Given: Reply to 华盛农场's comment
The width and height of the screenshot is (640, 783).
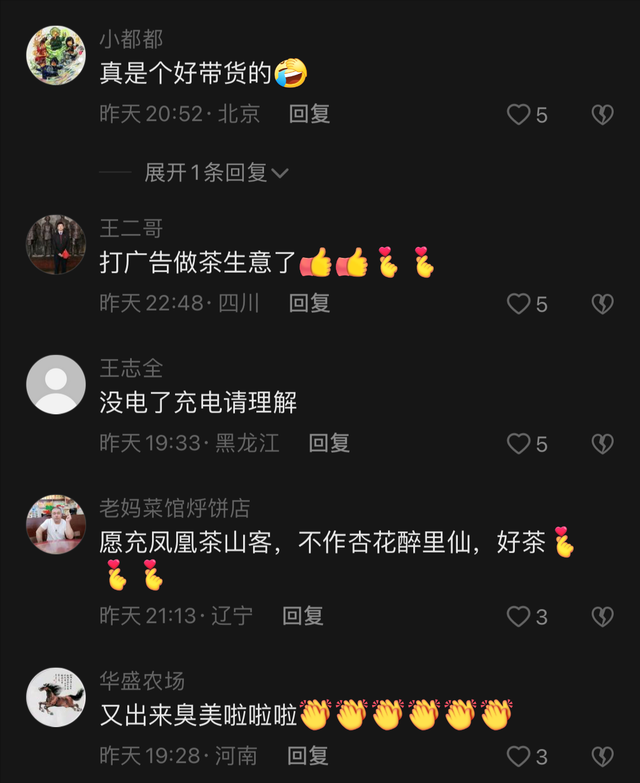Looking at the screenshot, I should click(x=309, y=756).
